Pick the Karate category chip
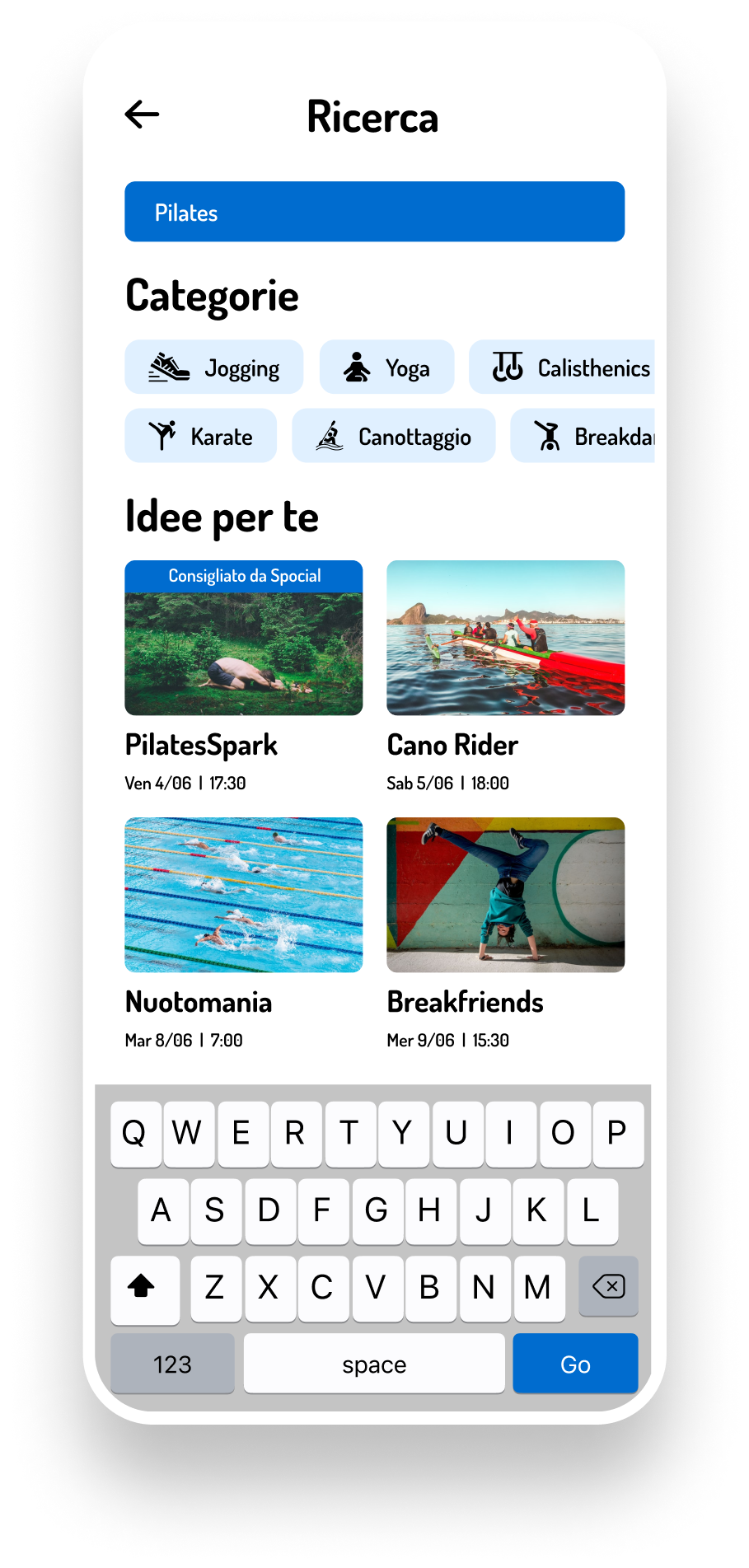Screen dimensions: 749x1568 201,436
